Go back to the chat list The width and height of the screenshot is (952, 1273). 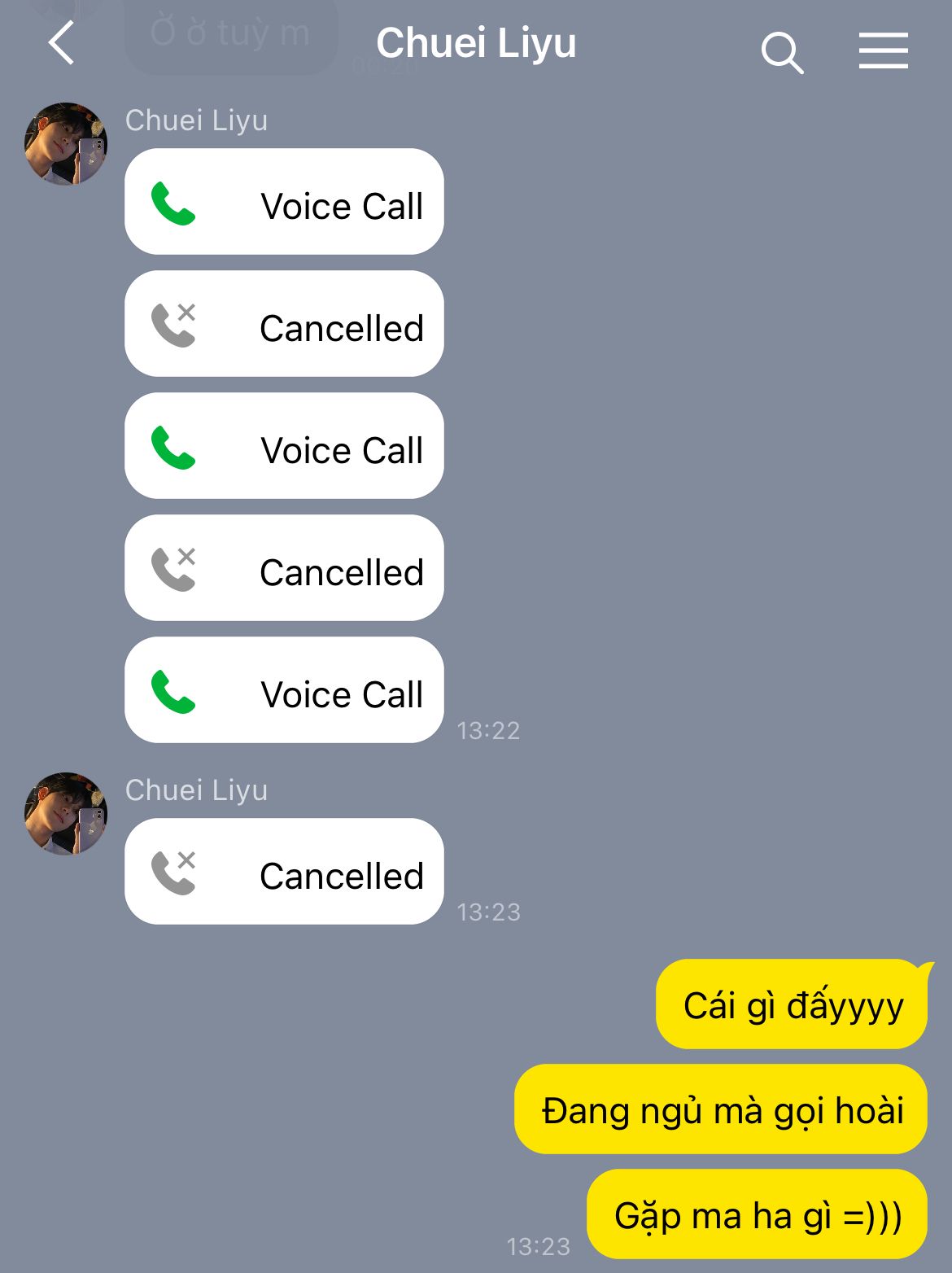click(x=62, y=44)
